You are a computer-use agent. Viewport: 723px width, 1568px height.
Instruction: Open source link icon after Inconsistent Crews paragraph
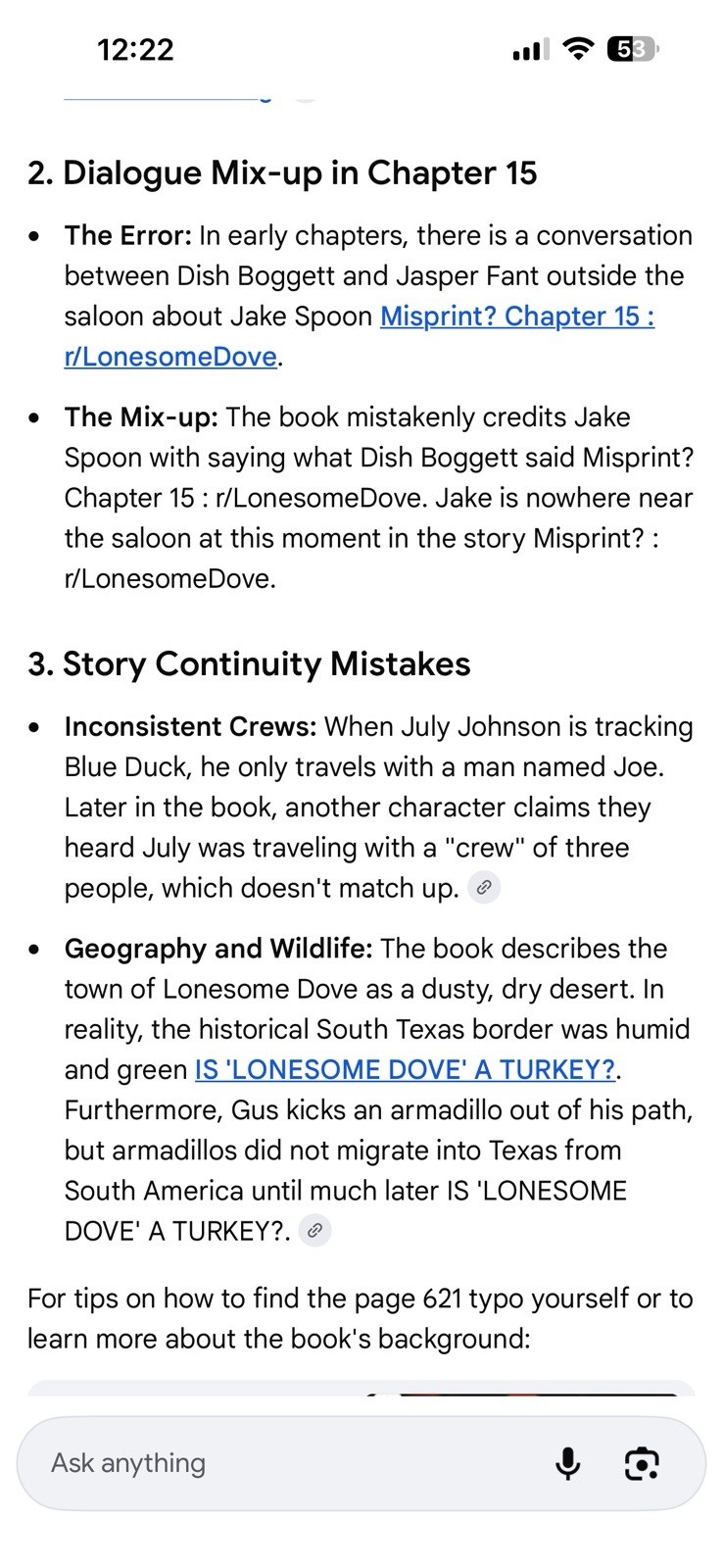click(x=484, y=888)
